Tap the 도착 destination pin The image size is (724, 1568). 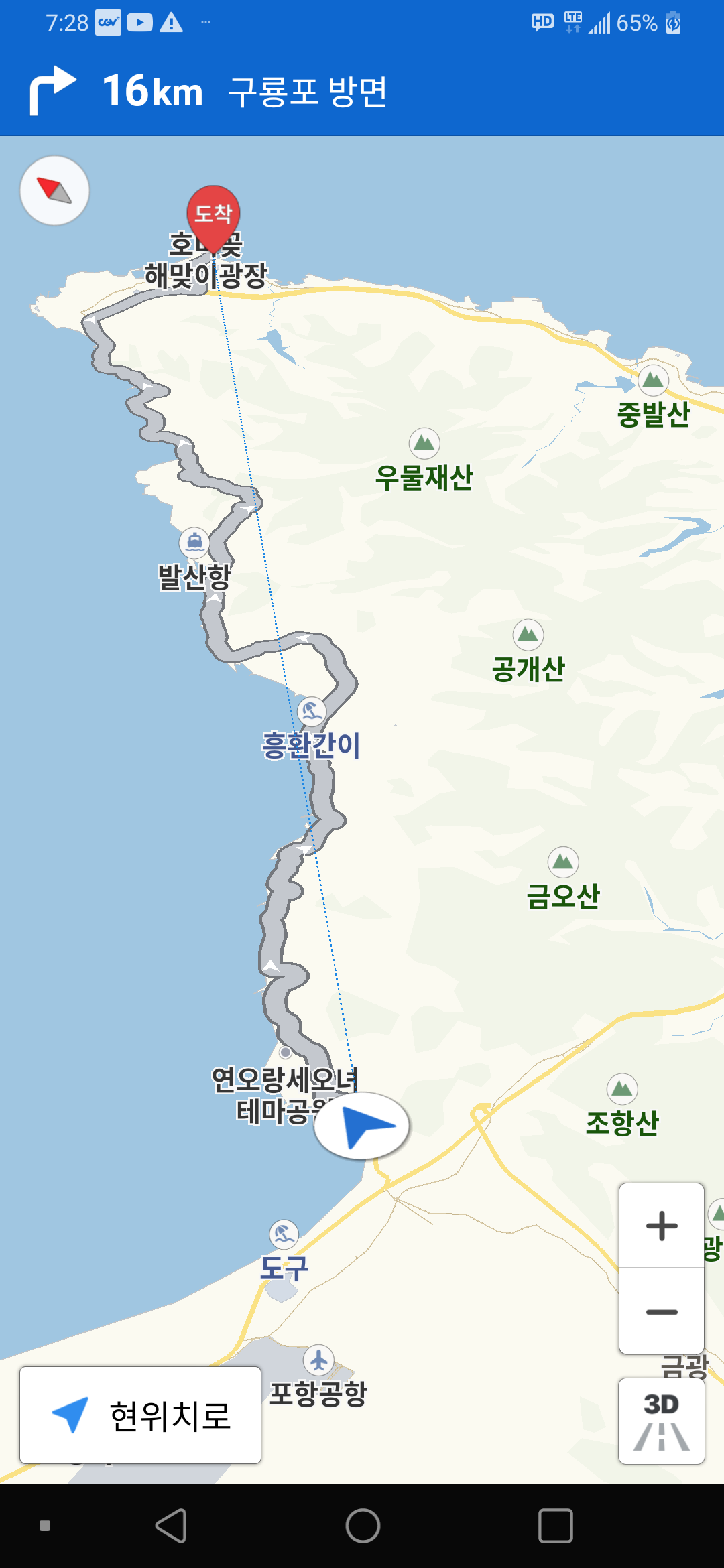pyautogui.click(x=213, y=216)
